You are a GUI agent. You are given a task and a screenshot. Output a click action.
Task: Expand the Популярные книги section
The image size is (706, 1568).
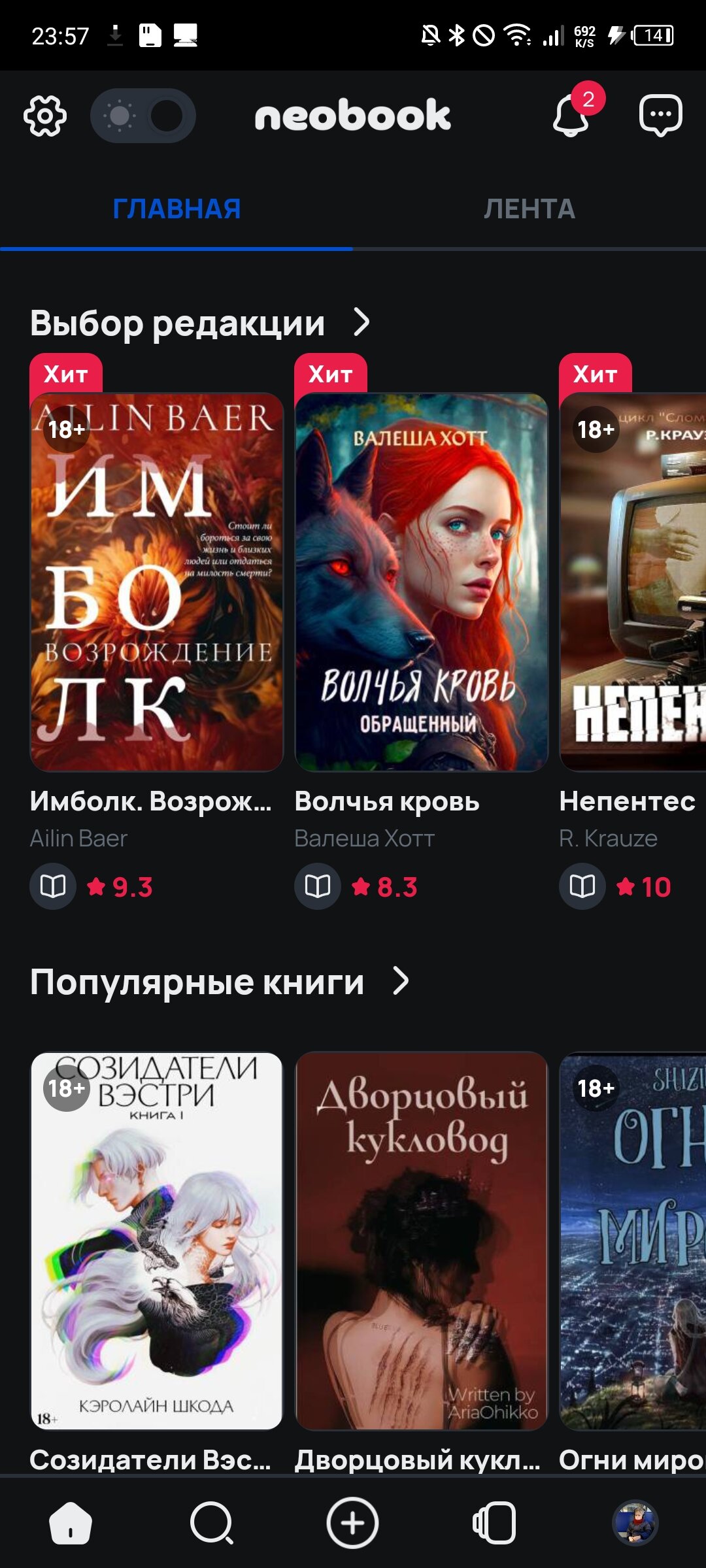(401, 981)
